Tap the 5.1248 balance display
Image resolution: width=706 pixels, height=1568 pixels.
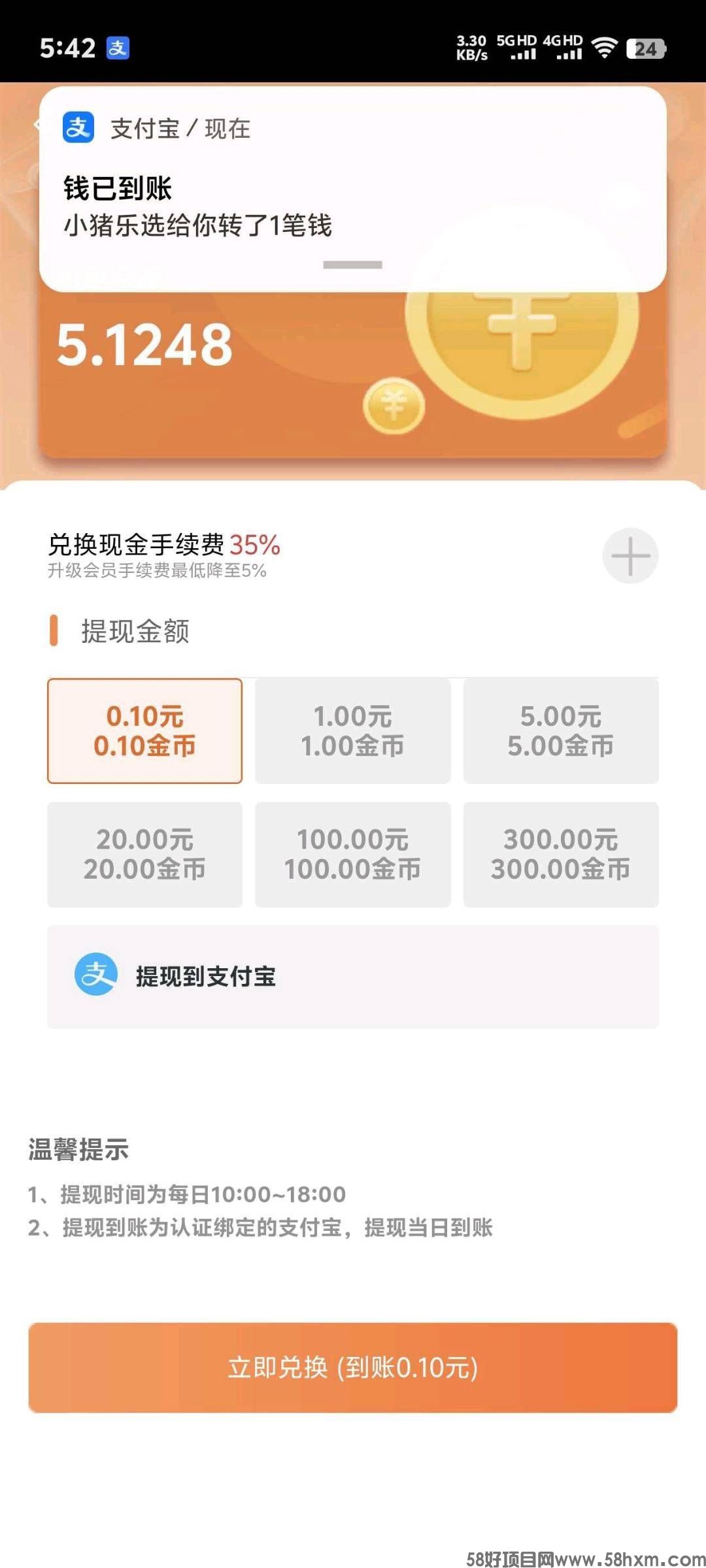click(145, 344)
